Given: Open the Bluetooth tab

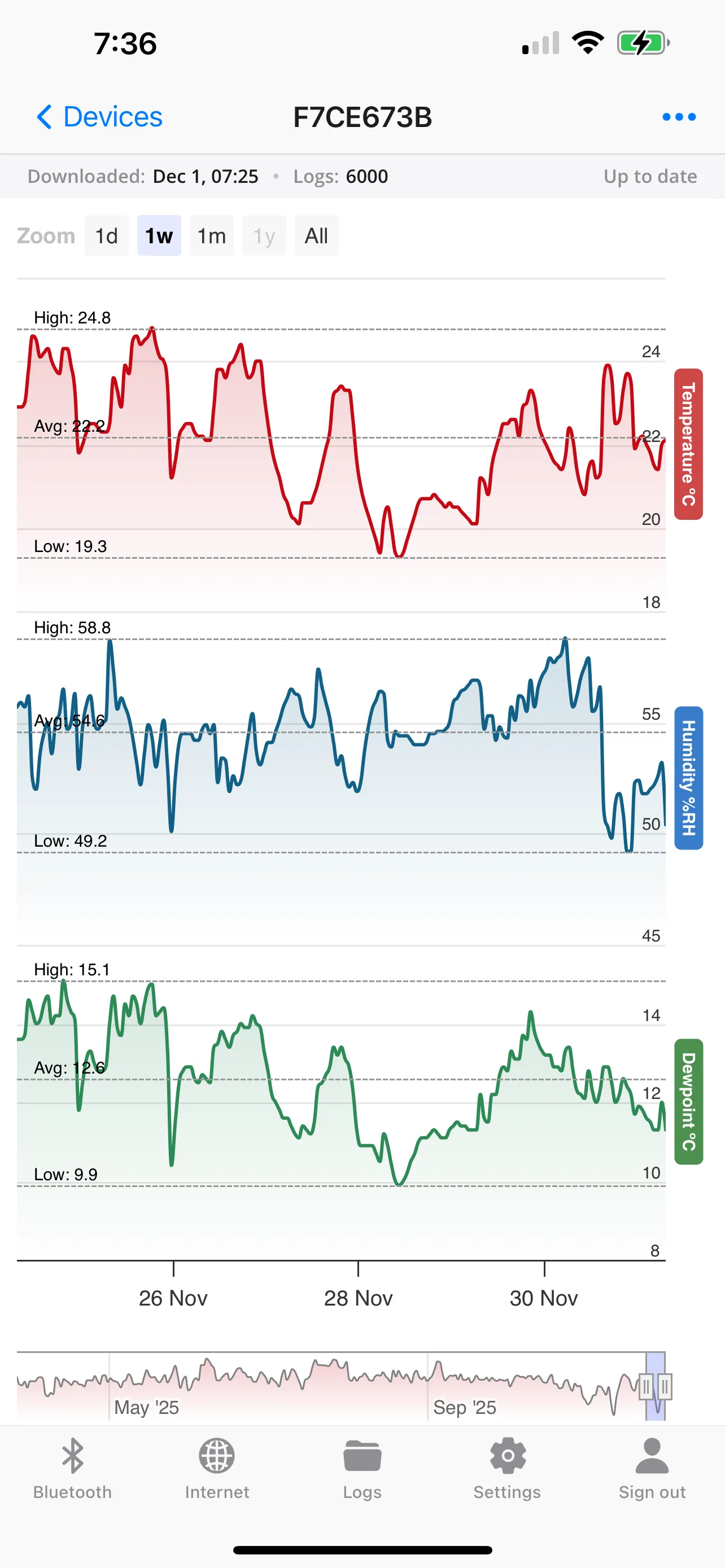Looking at the screenshot, I should tap(72, 1473).
